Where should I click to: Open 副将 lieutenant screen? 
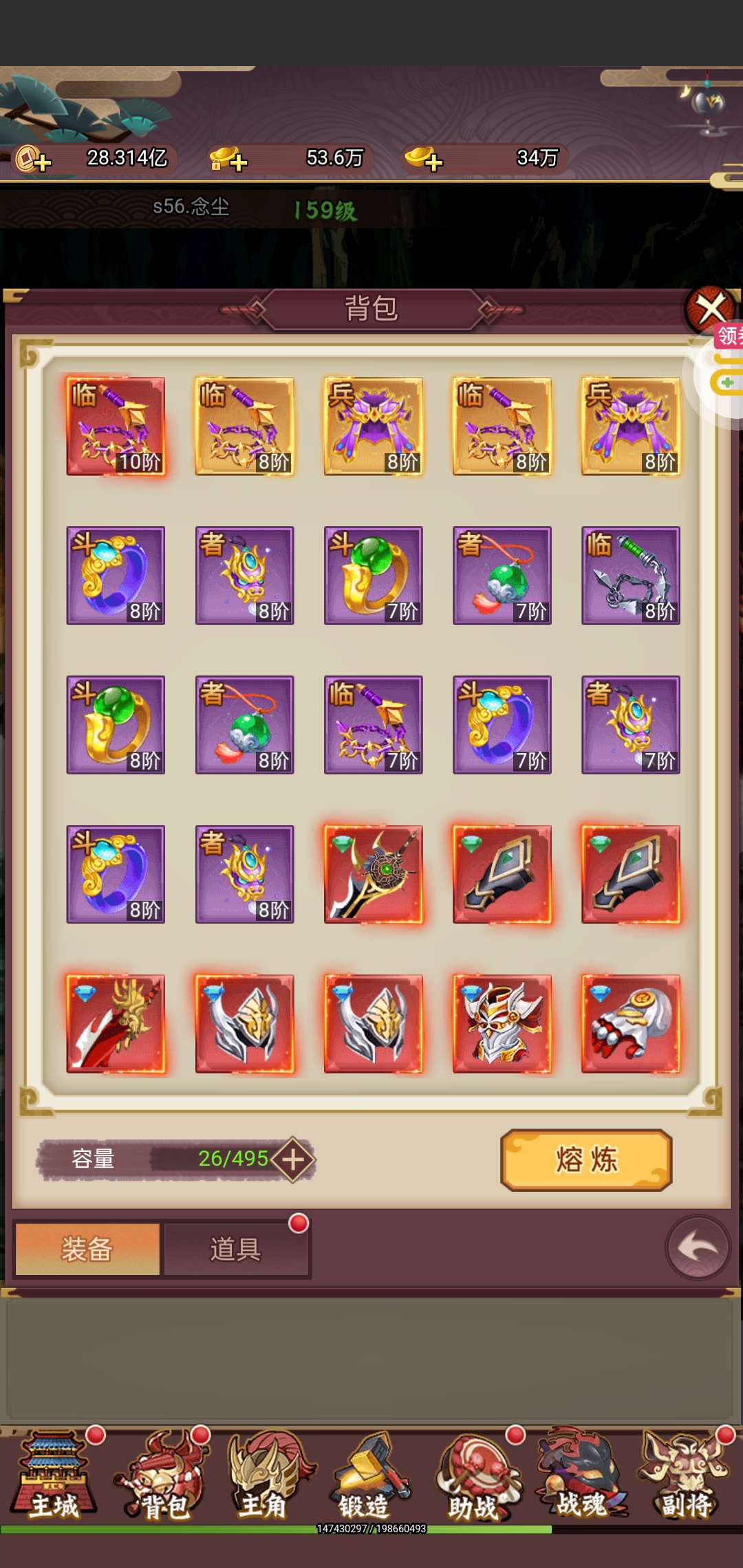pyautogui.click(x=685, y=1476)
